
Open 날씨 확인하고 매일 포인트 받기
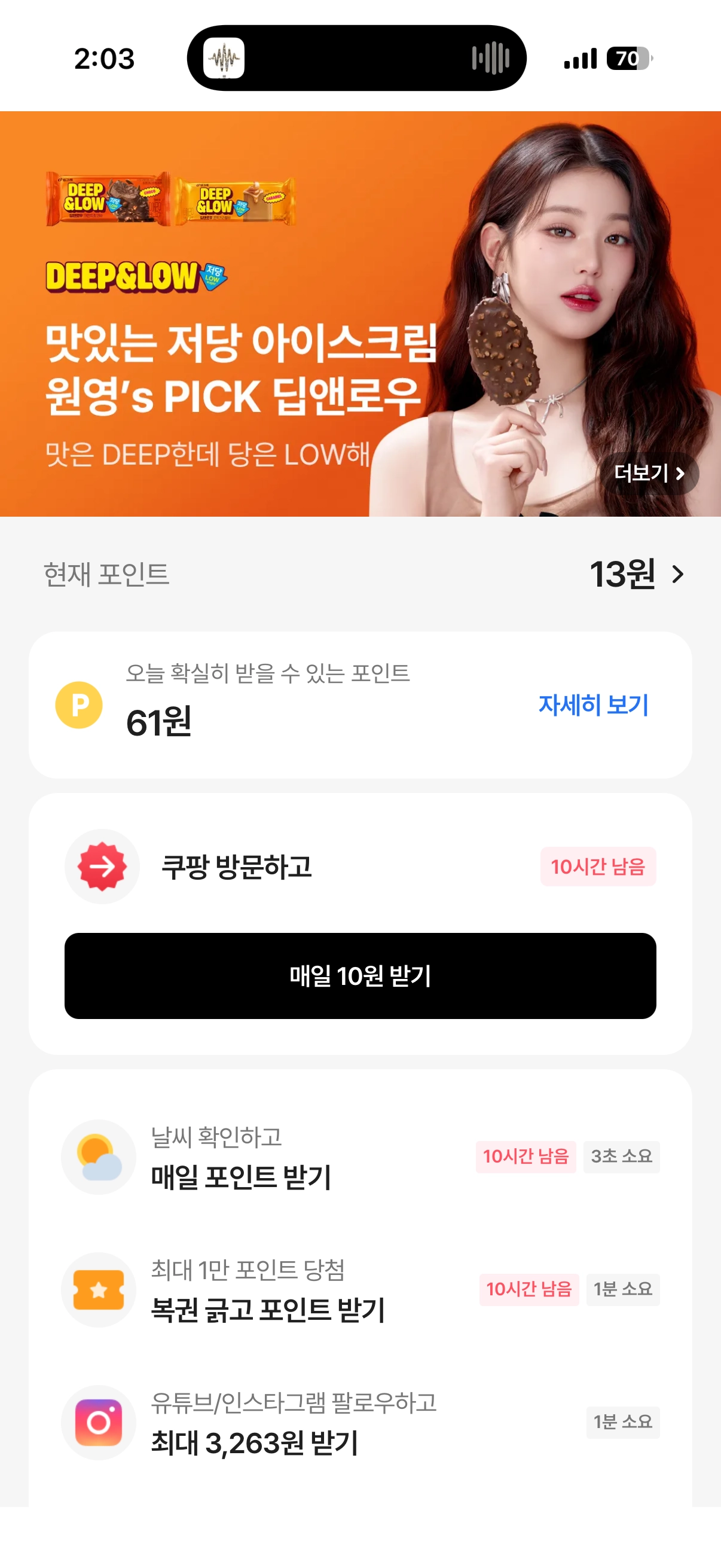tap(360, 1157)
